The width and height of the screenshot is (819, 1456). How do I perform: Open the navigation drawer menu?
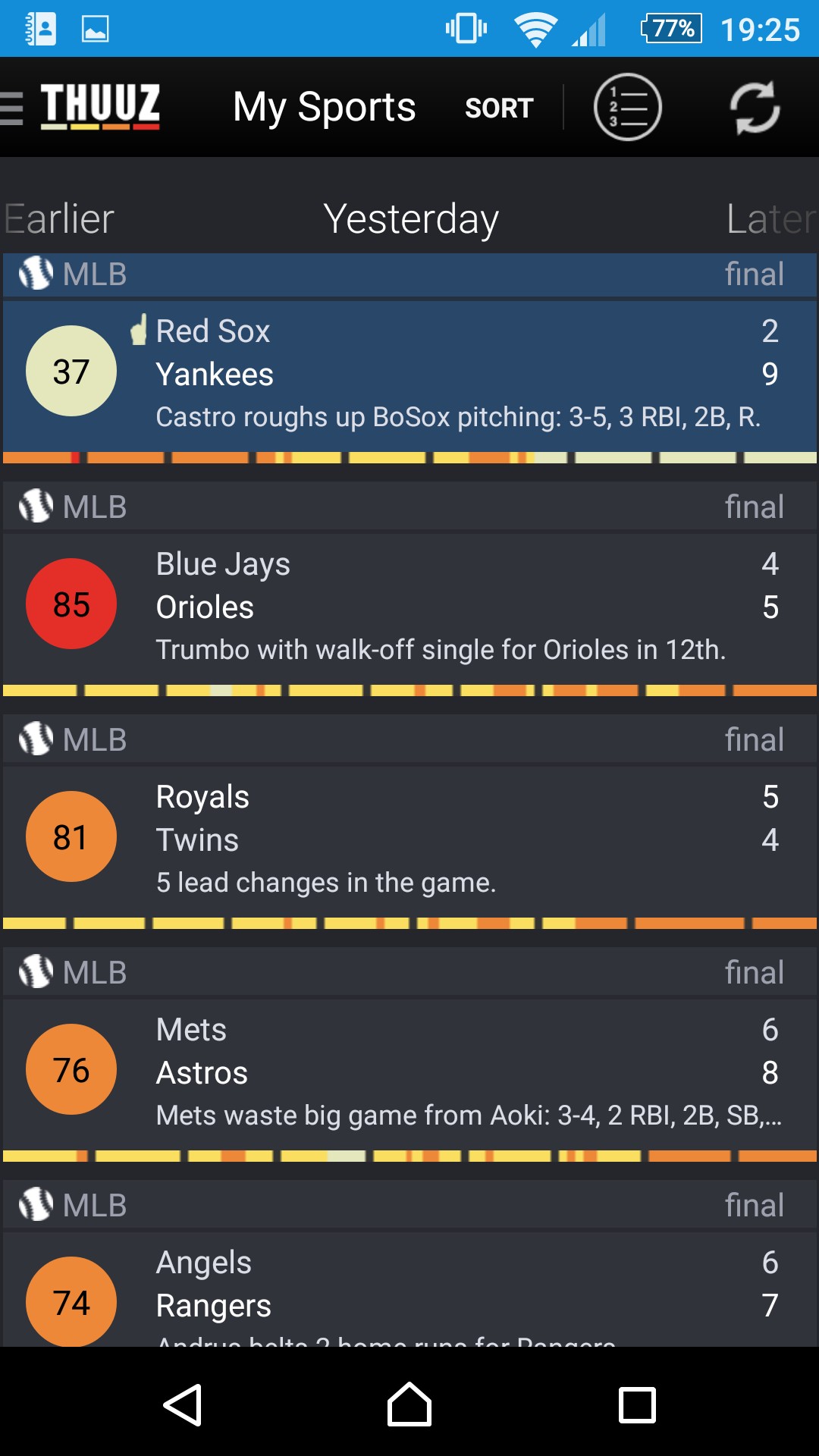click(x=14, y=107)
